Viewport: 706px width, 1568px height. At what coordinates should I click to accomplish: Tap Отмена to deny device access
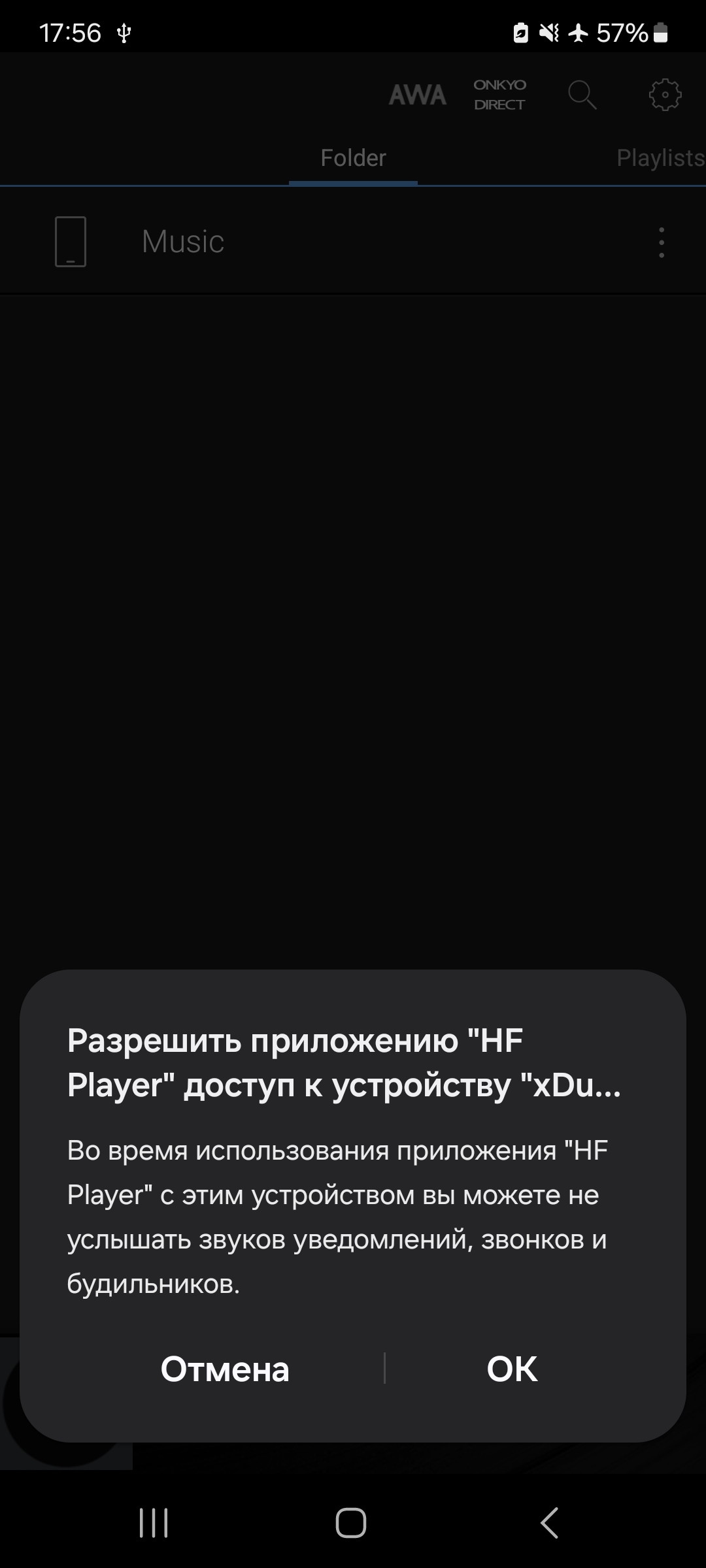225,1369
